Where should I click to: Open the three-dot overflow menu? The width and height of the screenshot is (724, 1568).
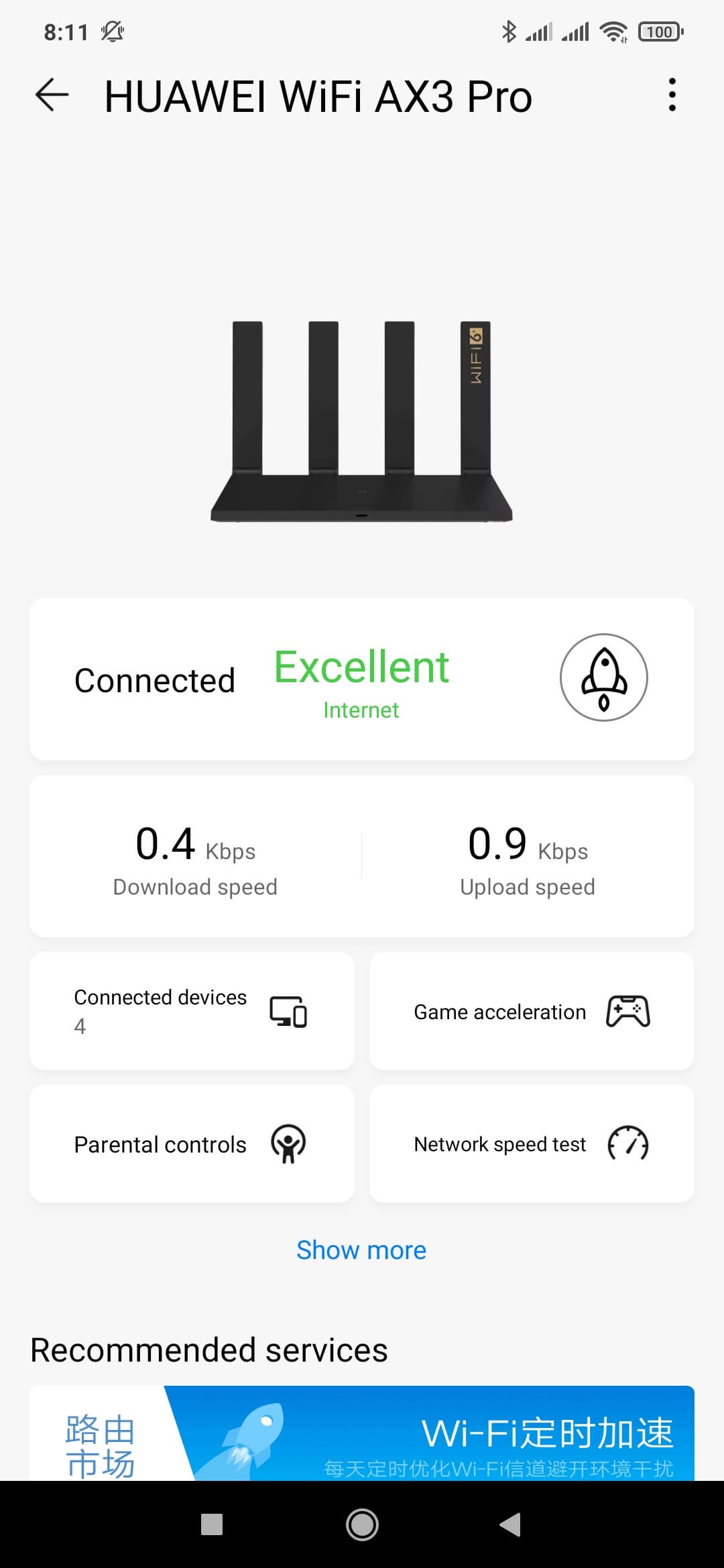pos(672,94)
